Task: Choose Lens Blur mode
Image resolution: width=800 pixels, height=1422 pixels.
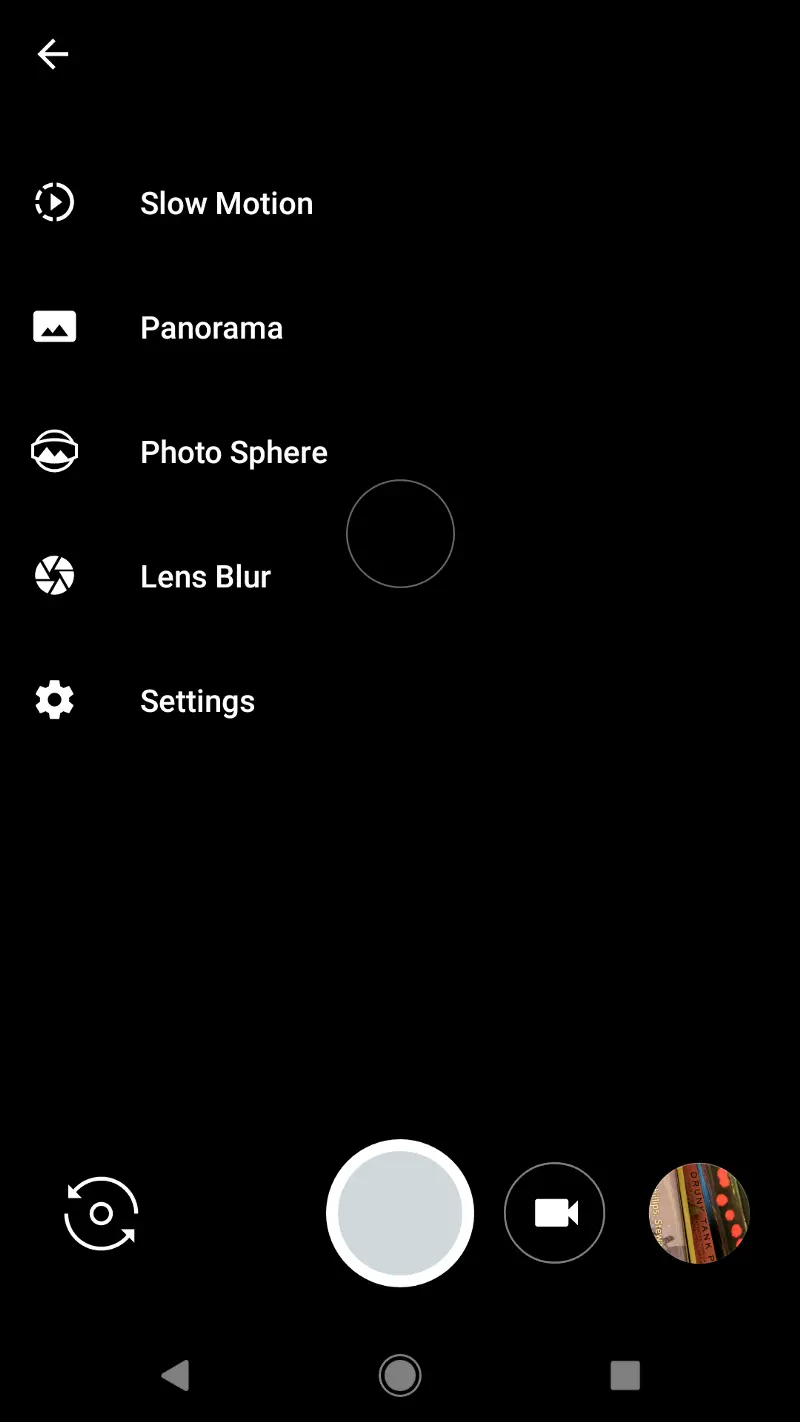Action: 205,577
